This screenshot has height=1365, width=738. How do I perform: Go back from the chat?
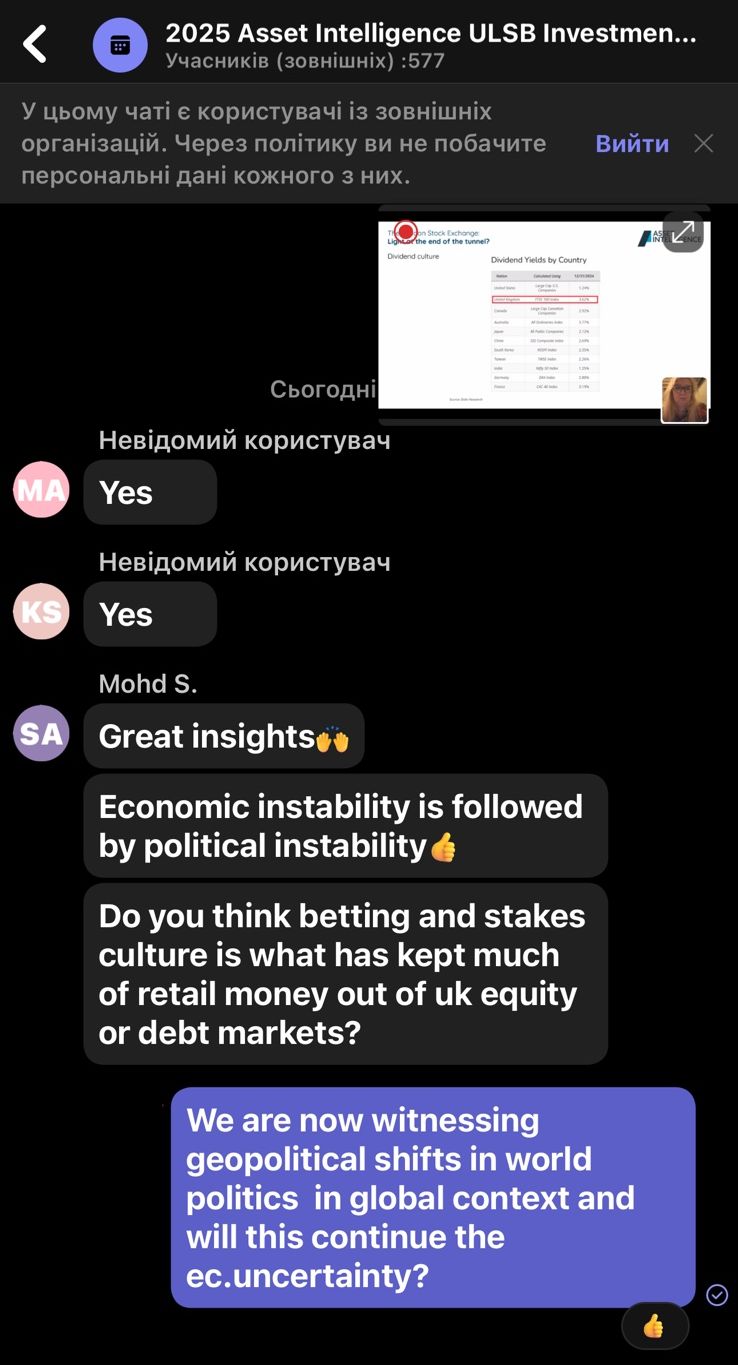(36, 45)
